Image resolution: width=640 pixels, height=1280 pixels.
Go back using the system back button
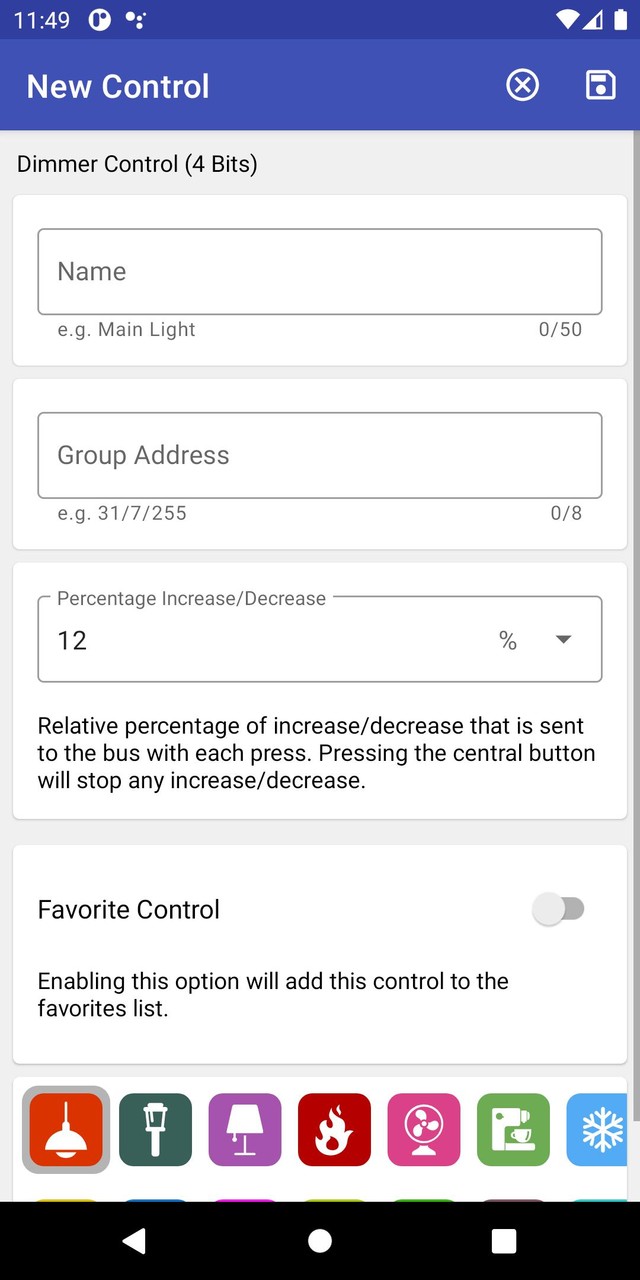tap(134, 1241)
